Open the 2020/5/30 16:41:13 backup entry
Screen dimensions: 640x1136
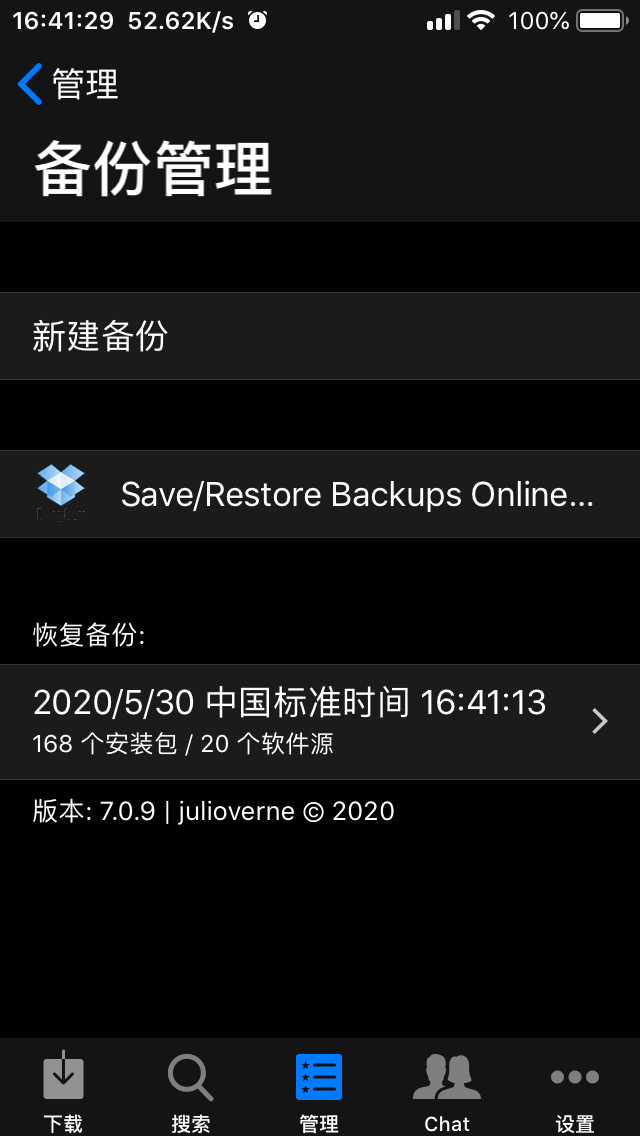(x=320, y=722)
